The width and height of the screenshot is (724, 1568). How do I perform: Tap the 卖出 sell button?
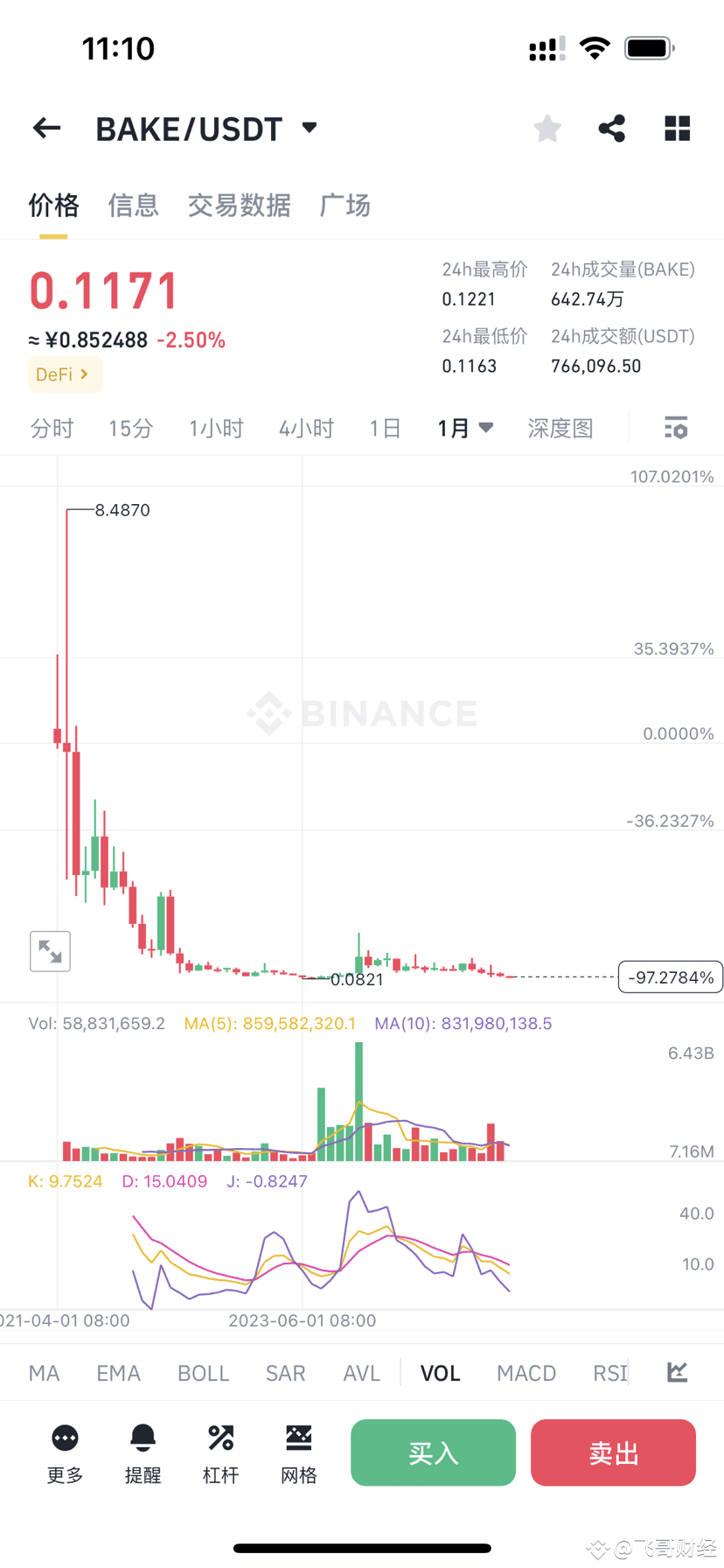click(x=613, y=1452)
